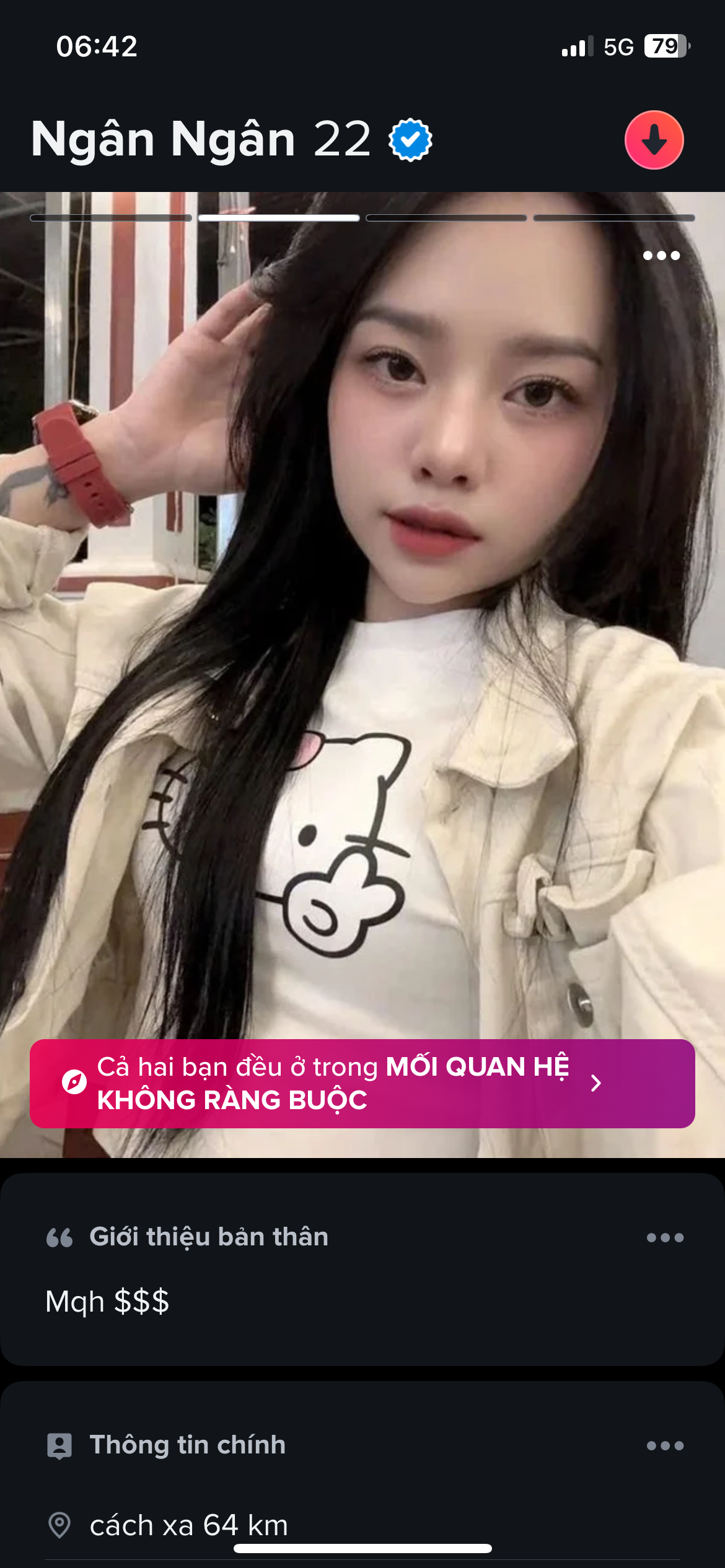Open the MỐI QUAN HỆ KHÔNG RÀNG BUỘC banner
Screen dimensions: 725x1568
point(362,1083)
